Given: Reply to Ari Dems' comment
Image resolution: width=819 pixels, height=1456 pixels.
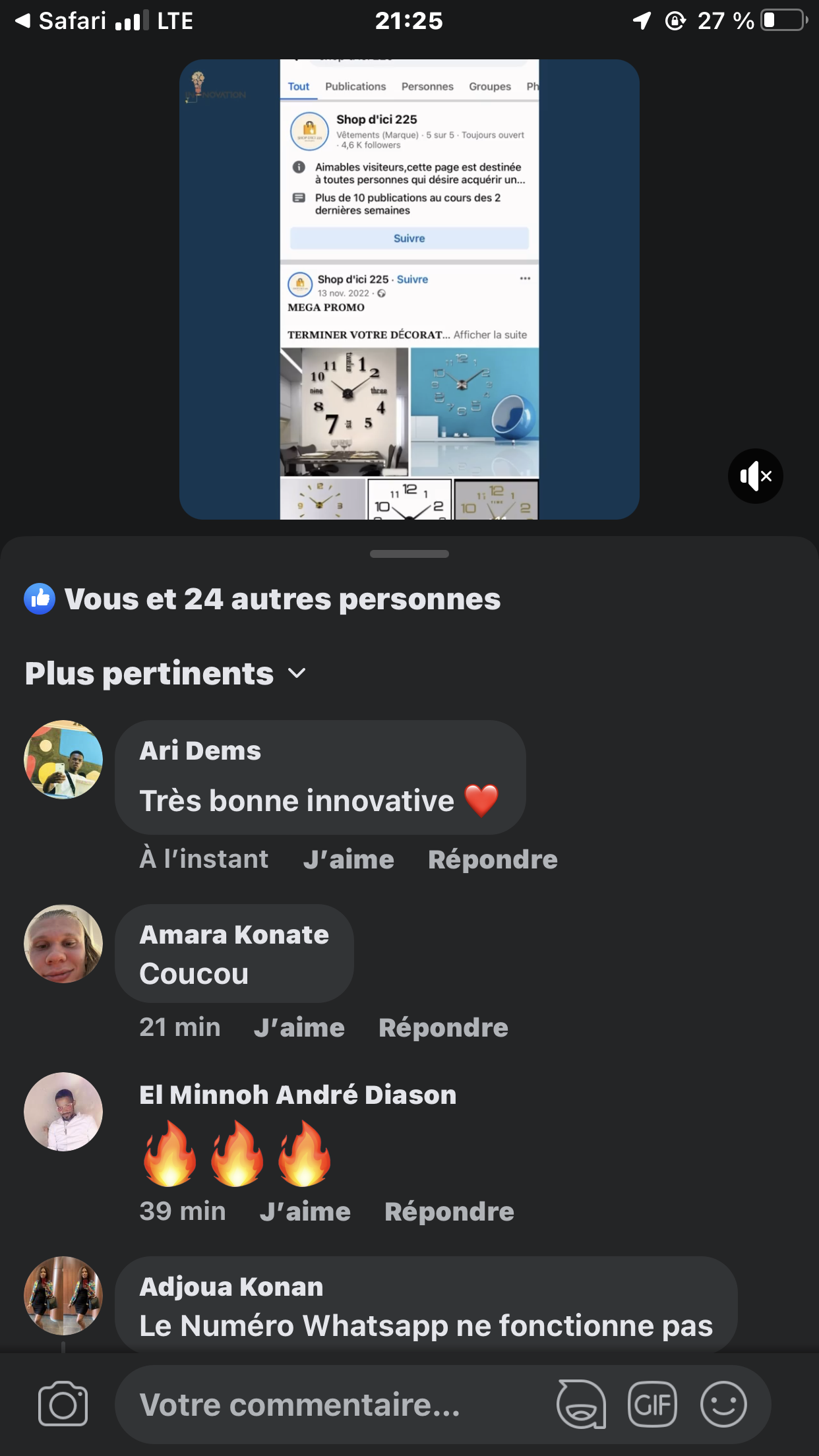Looking at the screenshot, I should pos(493,859).
